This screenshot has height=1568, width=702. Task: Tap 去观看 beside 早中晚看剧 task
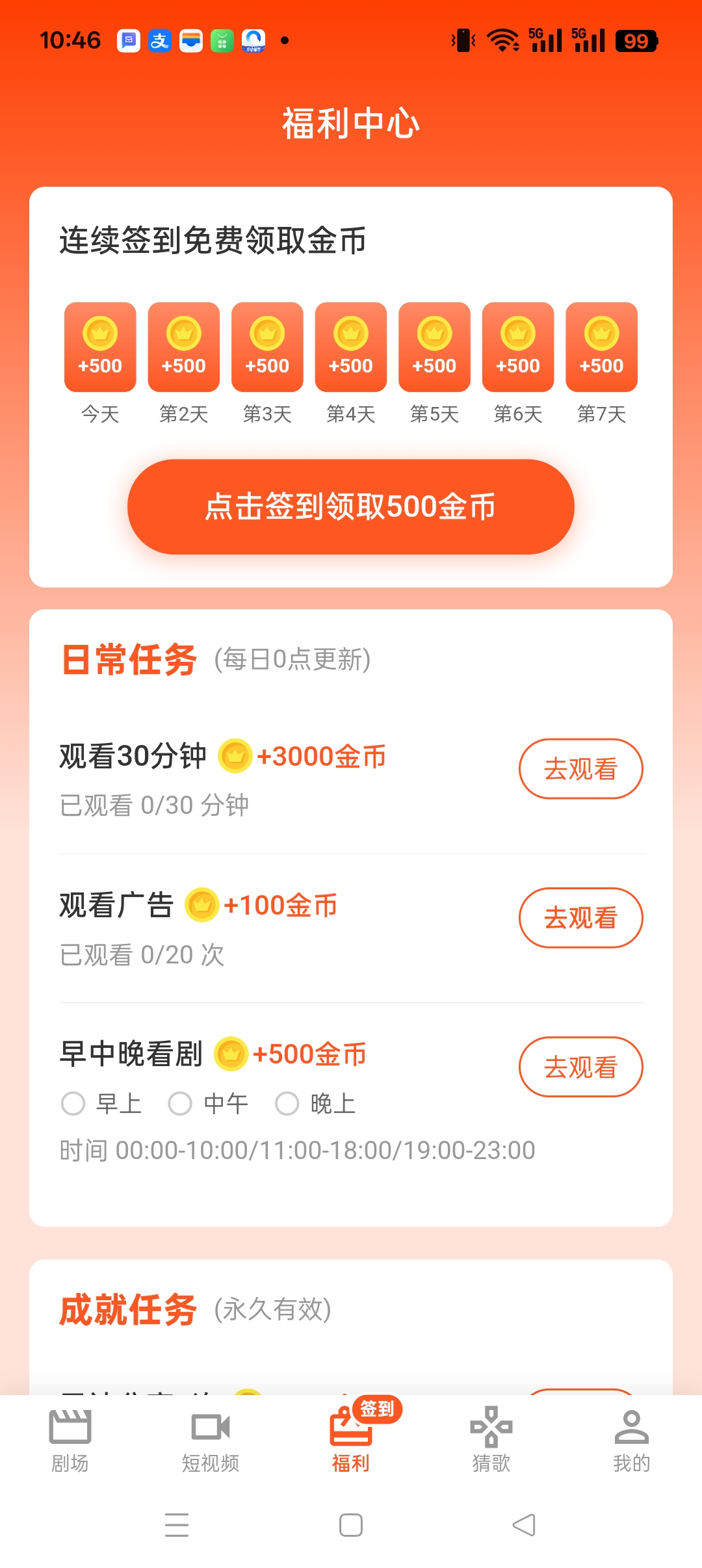(x=580, y=1067)
